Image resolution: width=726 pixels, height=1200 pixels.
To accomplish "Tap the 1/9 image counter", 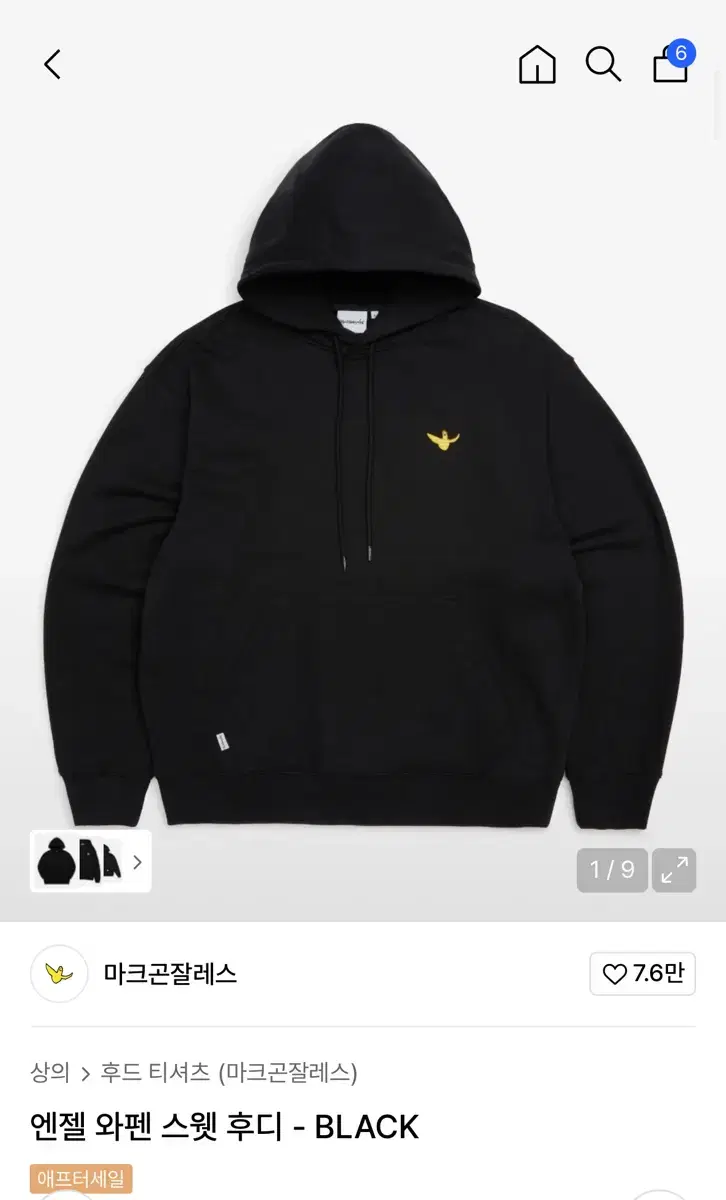I will click(610, 871).
